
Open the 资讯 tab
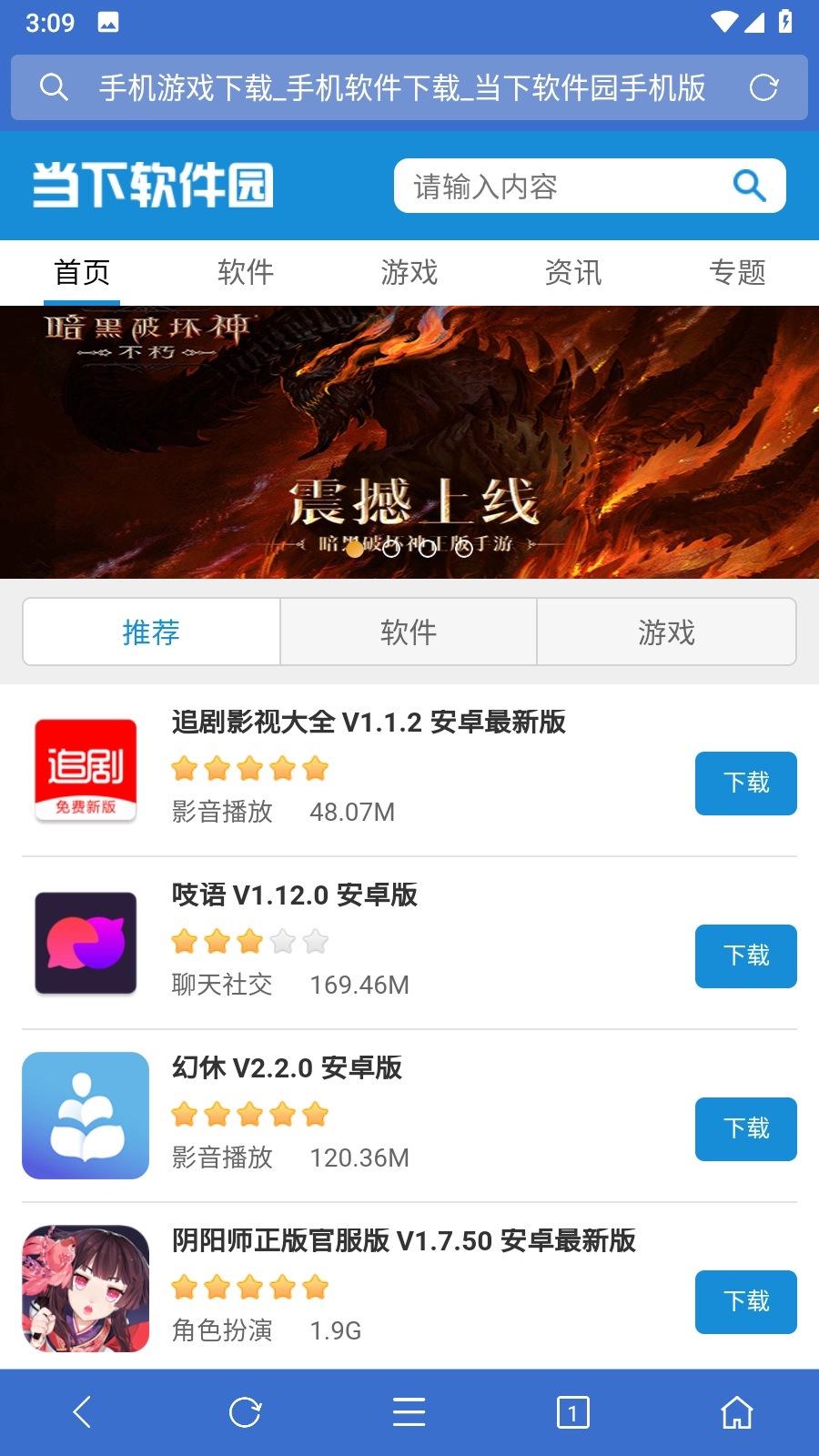573,272
